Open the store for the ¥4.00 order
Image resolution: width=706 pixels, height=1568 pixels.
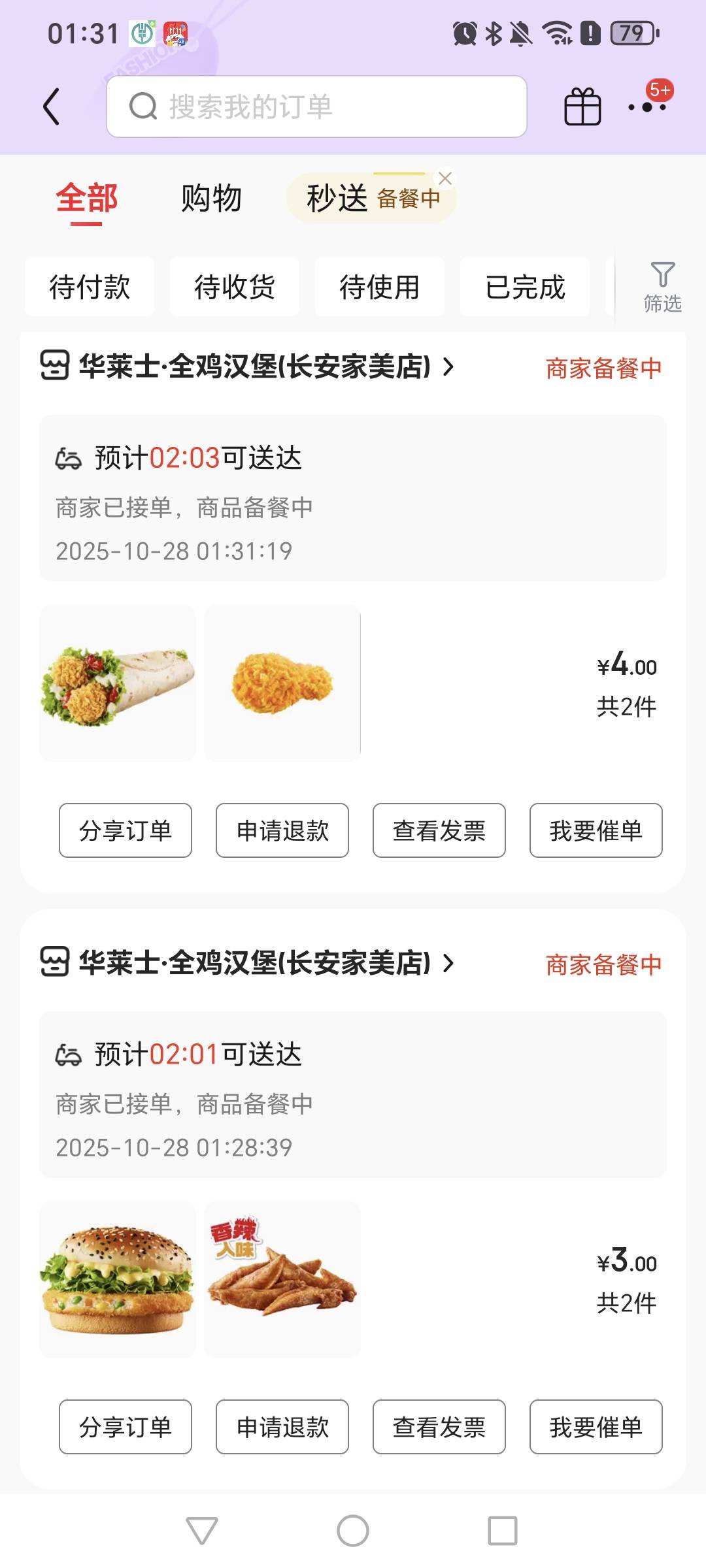[x=255, y=367]
